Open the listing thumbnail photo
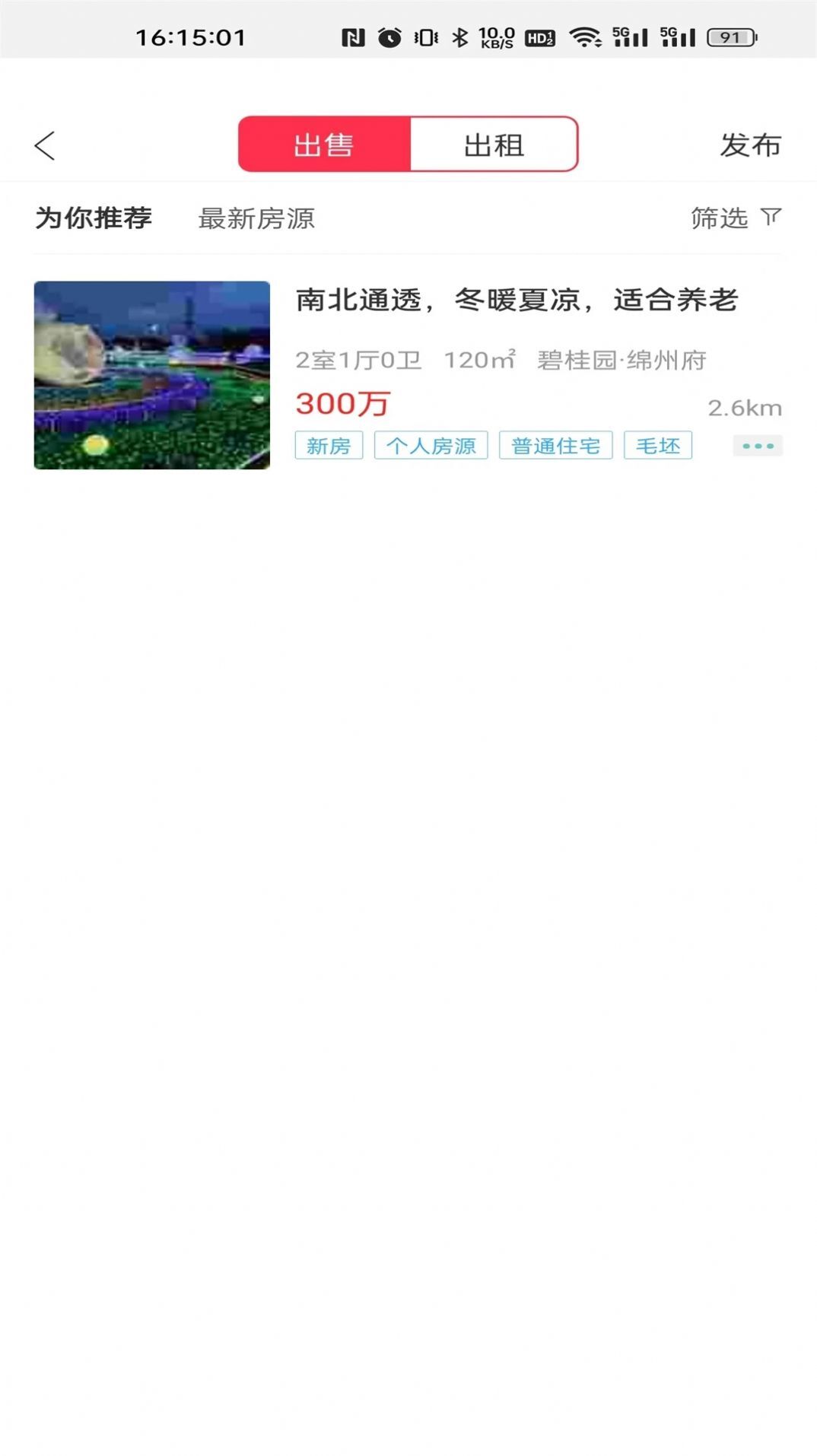 click(x=151, y=375)
